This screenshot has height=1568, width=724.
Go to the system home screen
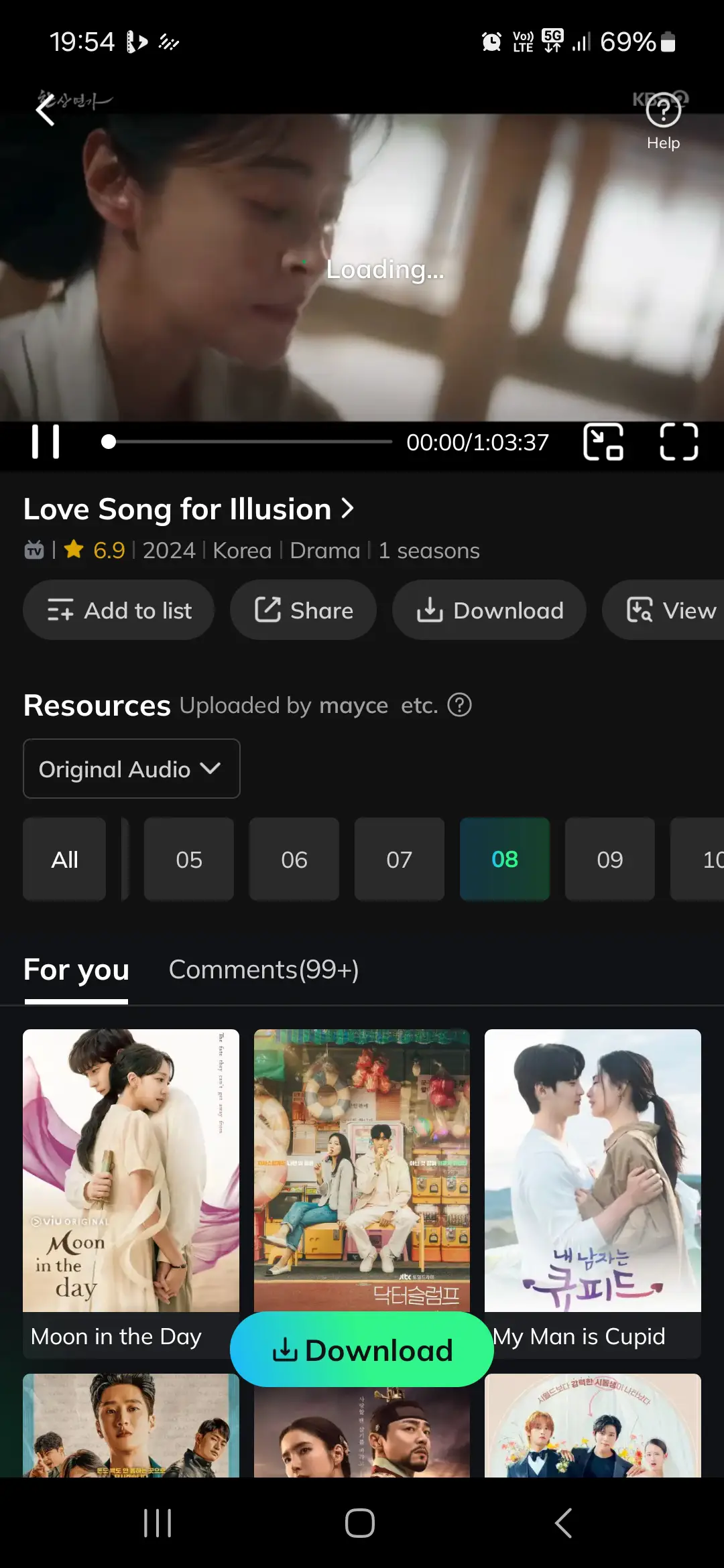coord(360,1523)
